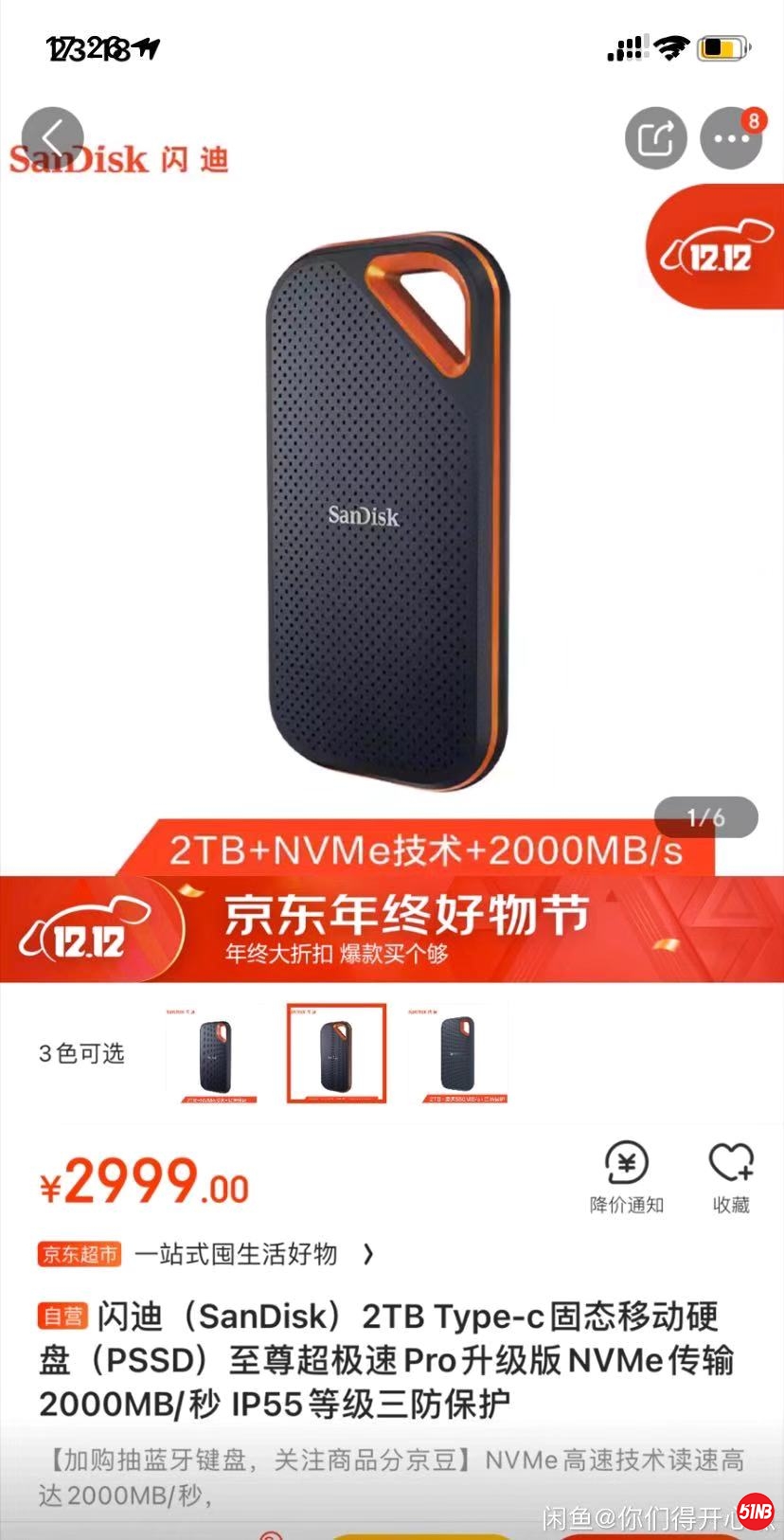Image resolution: width=784 pixels, height=1540 pixels.
Task: Open the three-dot more menu
Action: click(731, 138)
